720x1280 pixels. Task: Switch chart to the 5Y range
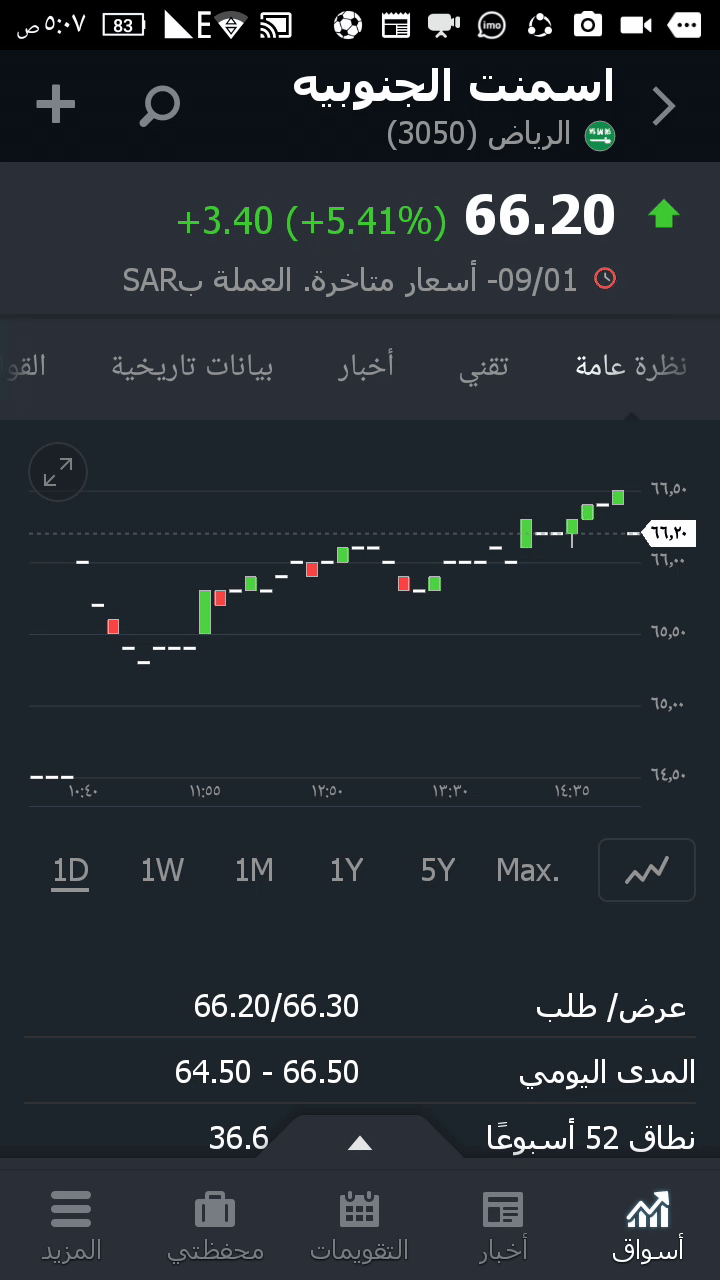(438, 871)
